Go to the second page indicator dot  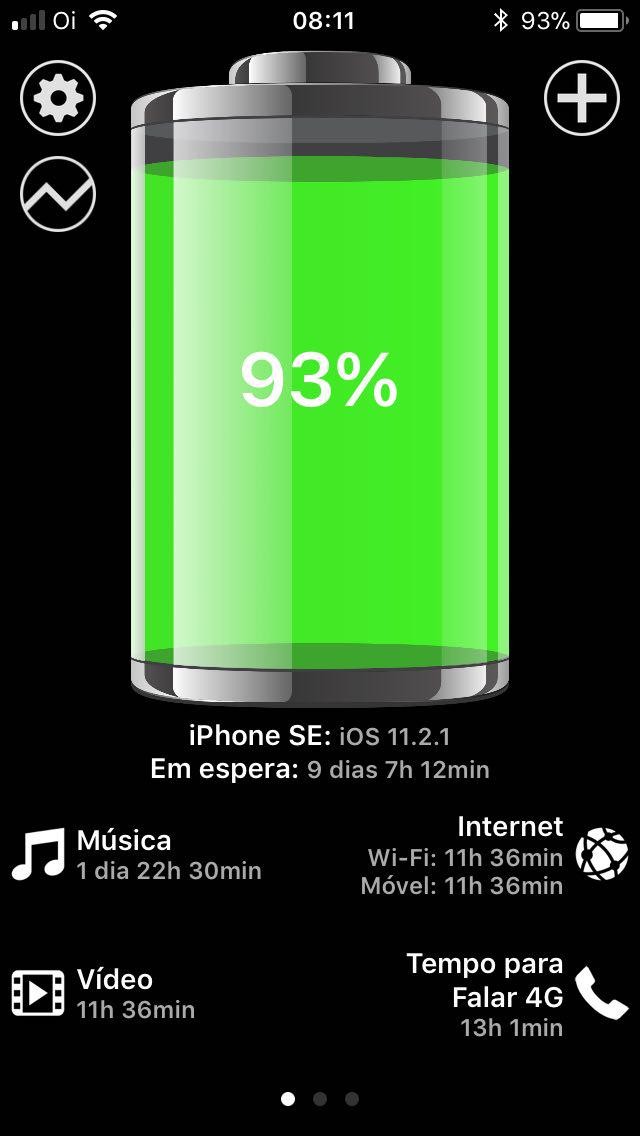[320, 1099]
